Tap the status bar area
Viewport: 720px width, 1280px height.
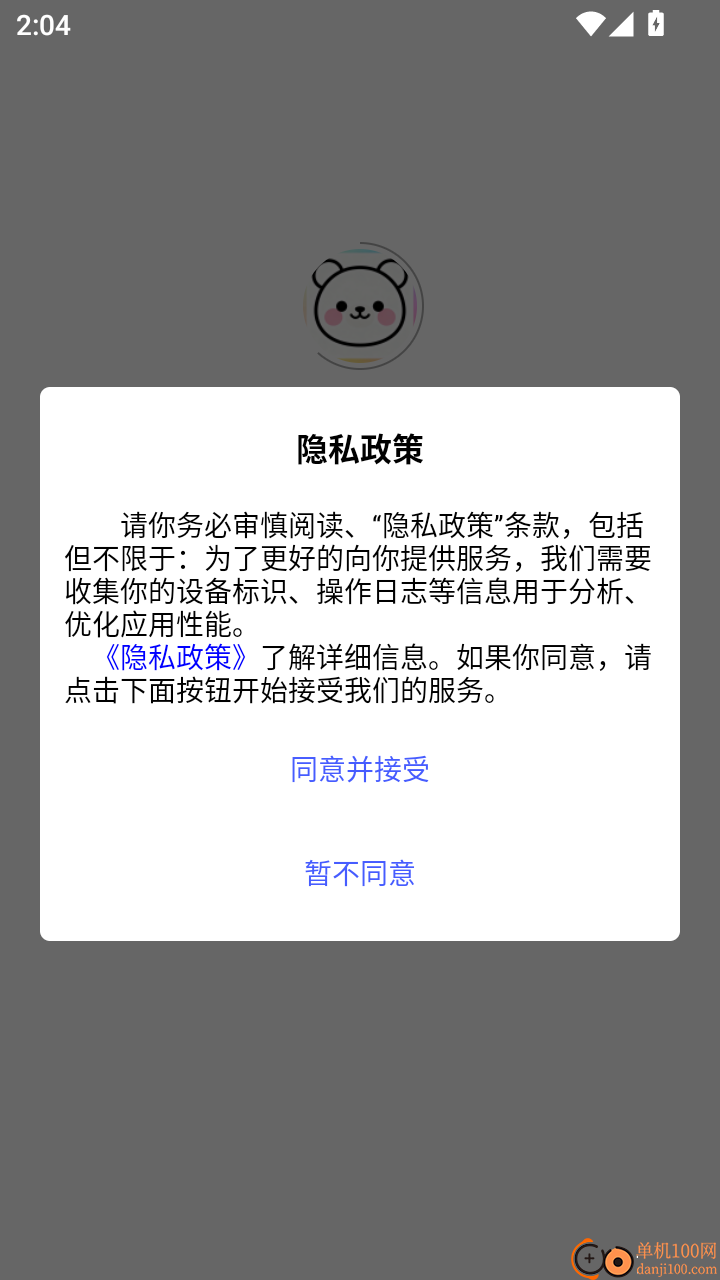point(300,26)
